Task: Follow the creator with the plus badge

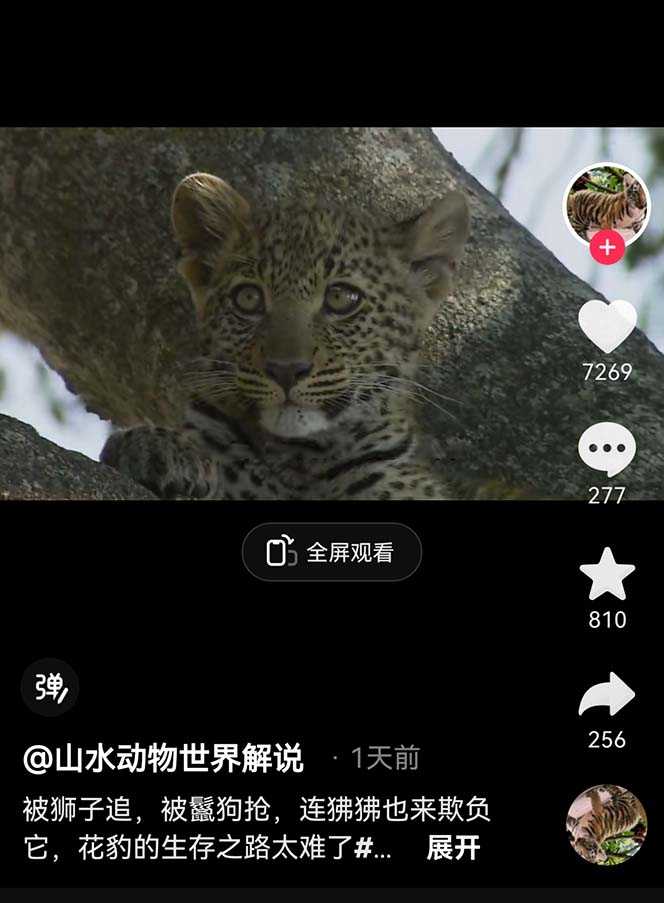Action: point(607,248)
